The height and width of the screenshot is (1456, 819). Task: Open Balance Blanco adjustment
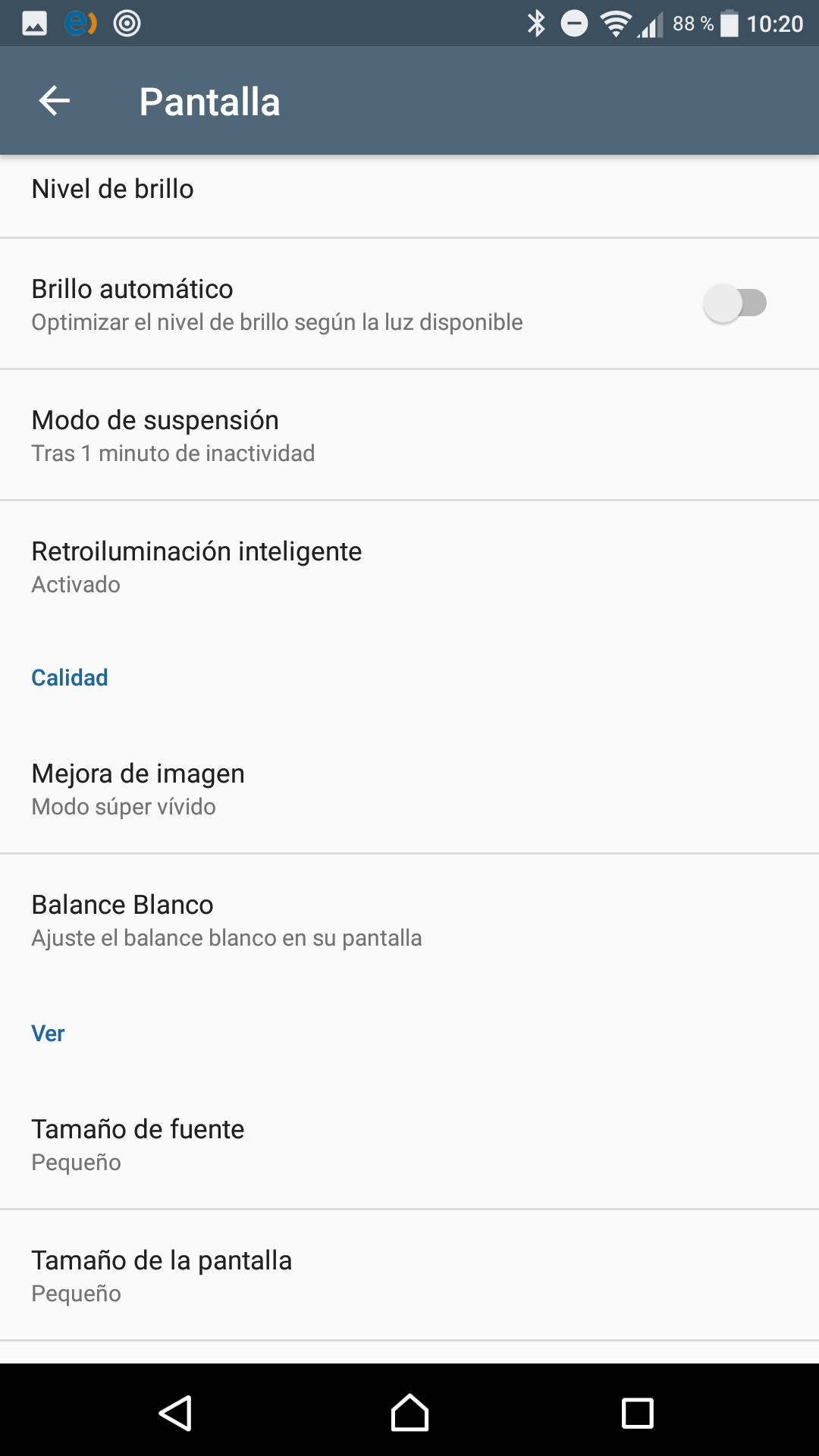(409, 920)
